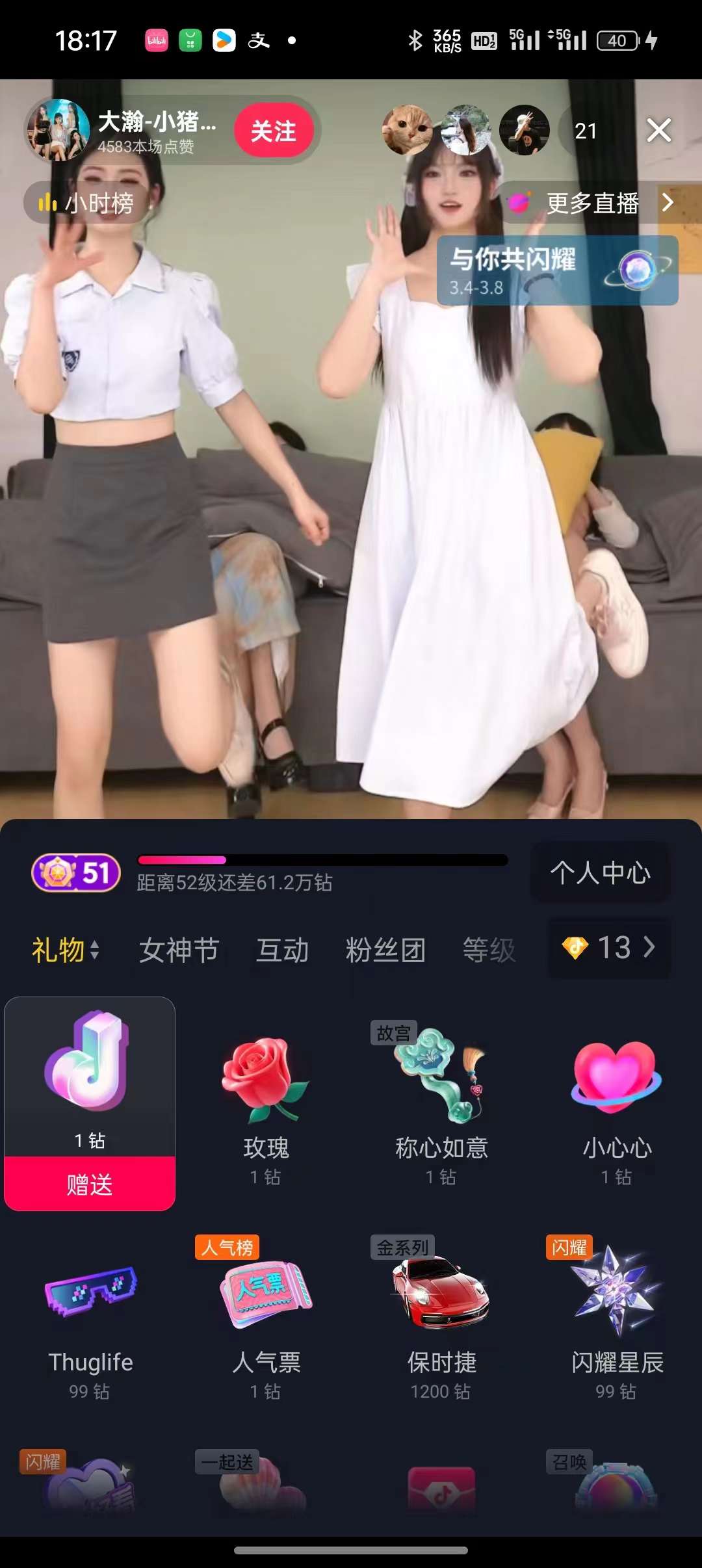This screenshot has width=702, height=1568.
Task: View the audience list showing 21
Action: pyautogui.click(x=585, y=131)
